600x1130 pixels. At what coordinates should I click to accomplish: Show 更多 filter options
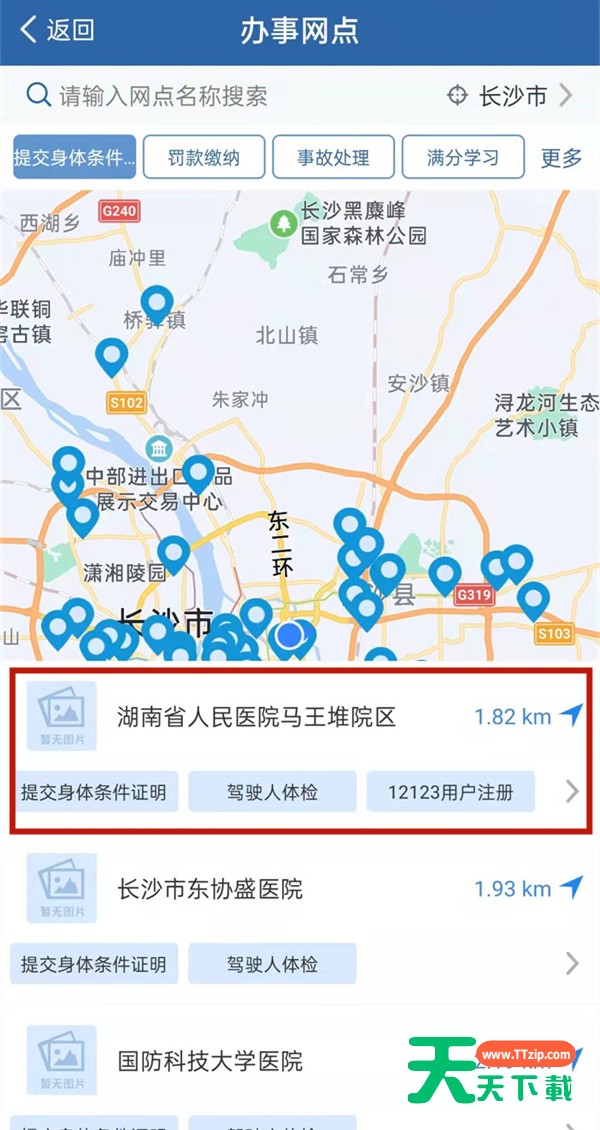pos(561,157)
